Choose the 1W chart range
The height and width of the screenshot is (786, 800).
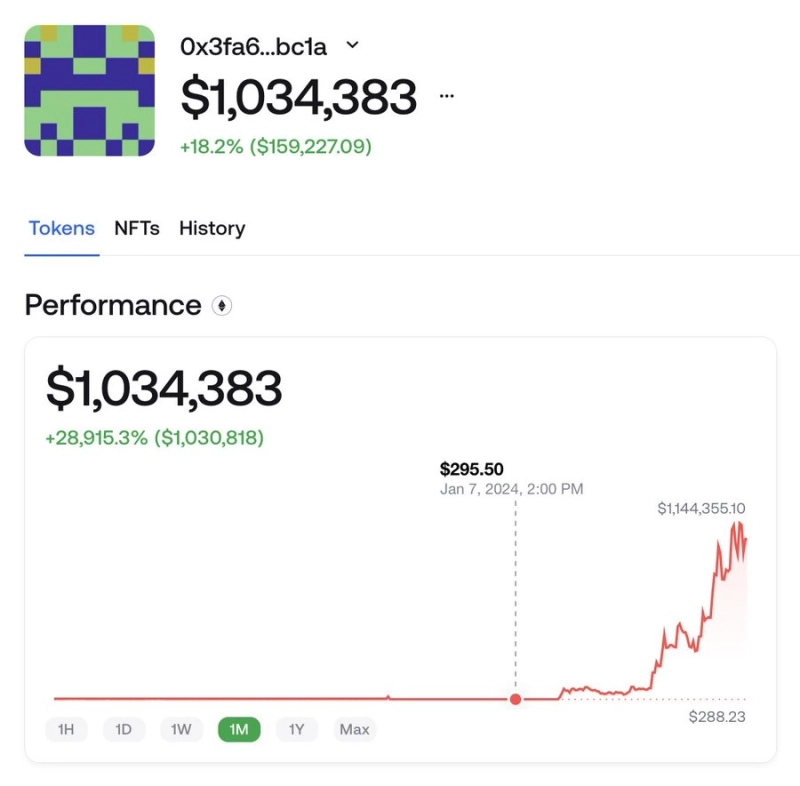181,729
